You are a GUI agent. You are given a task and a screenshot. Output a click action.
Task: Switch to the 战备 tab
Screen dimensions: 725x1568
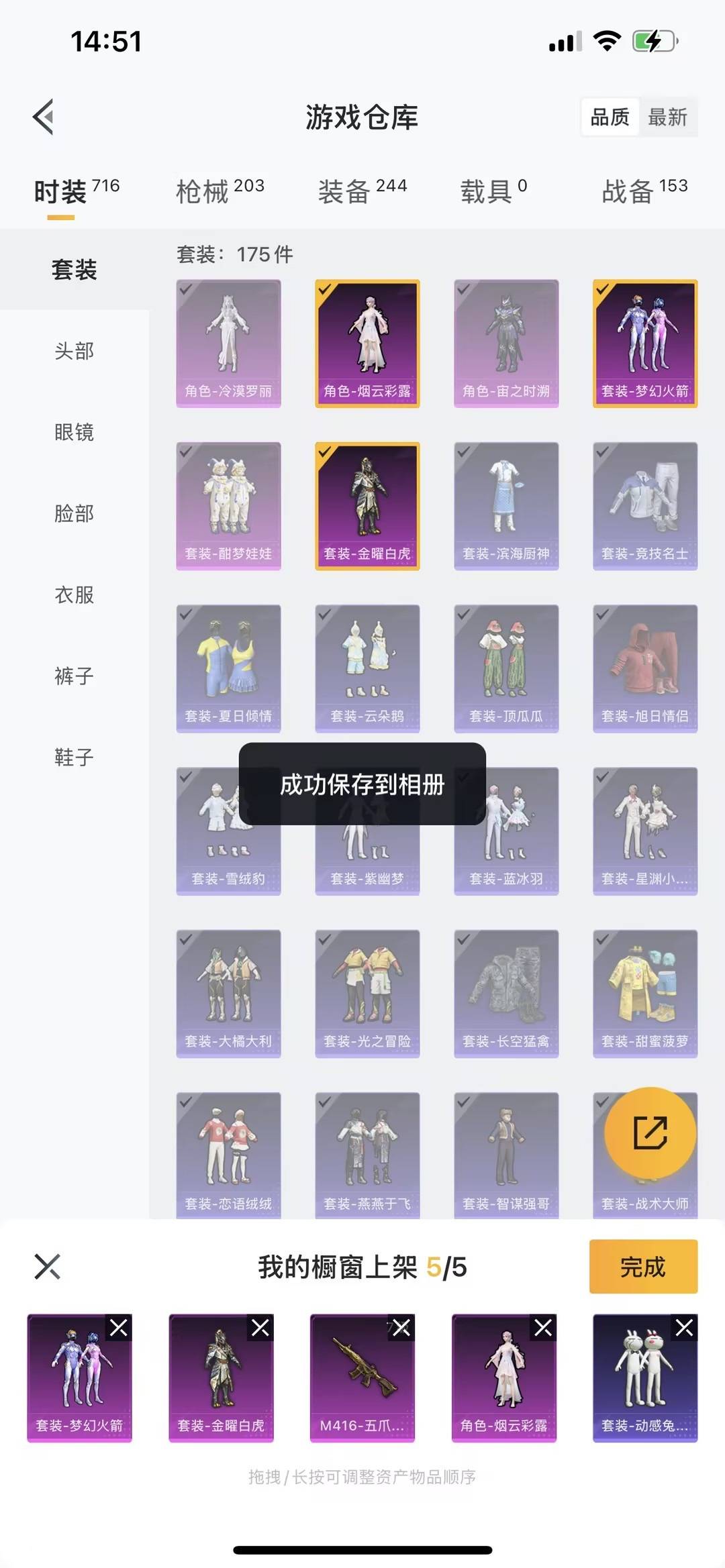point(644,191)
